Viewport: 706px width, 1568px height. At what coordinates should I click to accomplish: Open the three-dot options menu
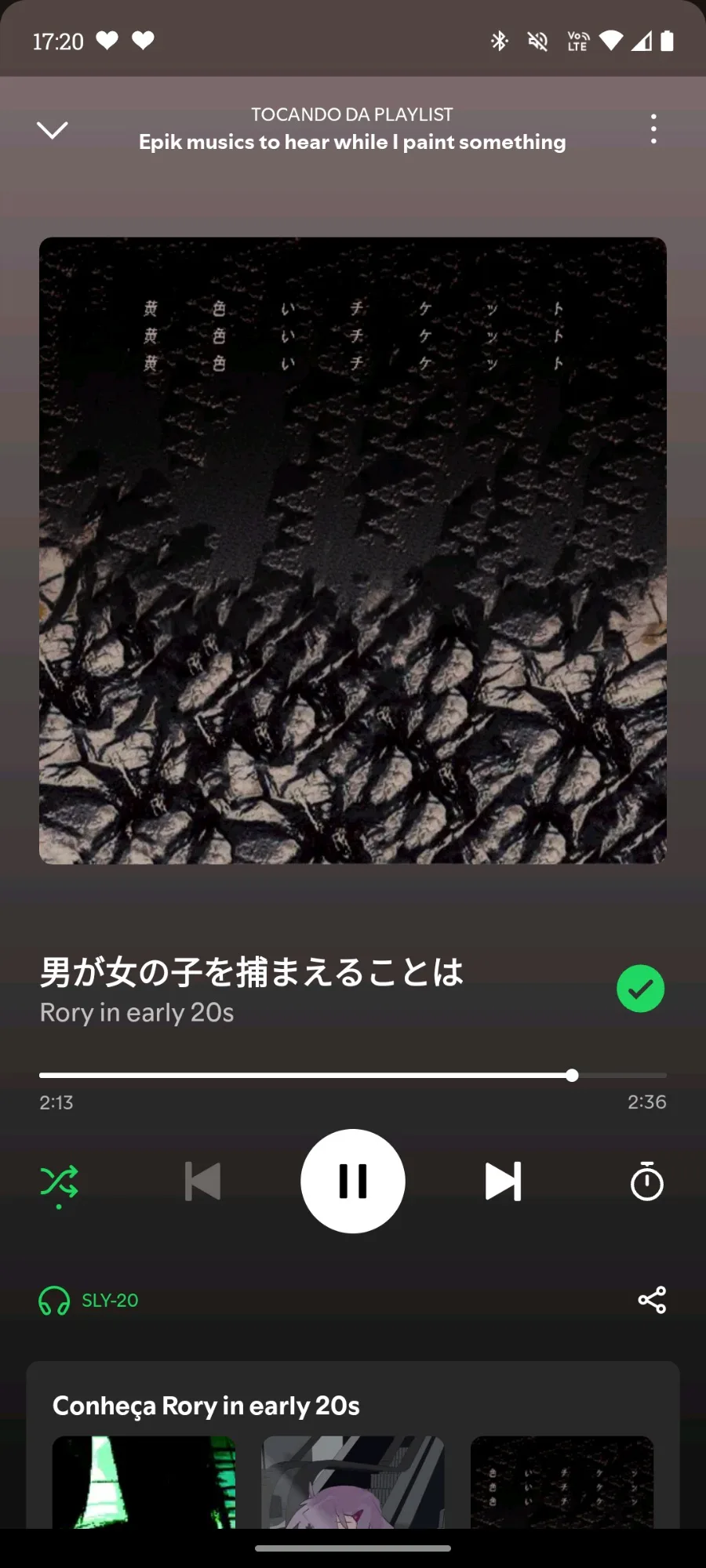point(653,129)
